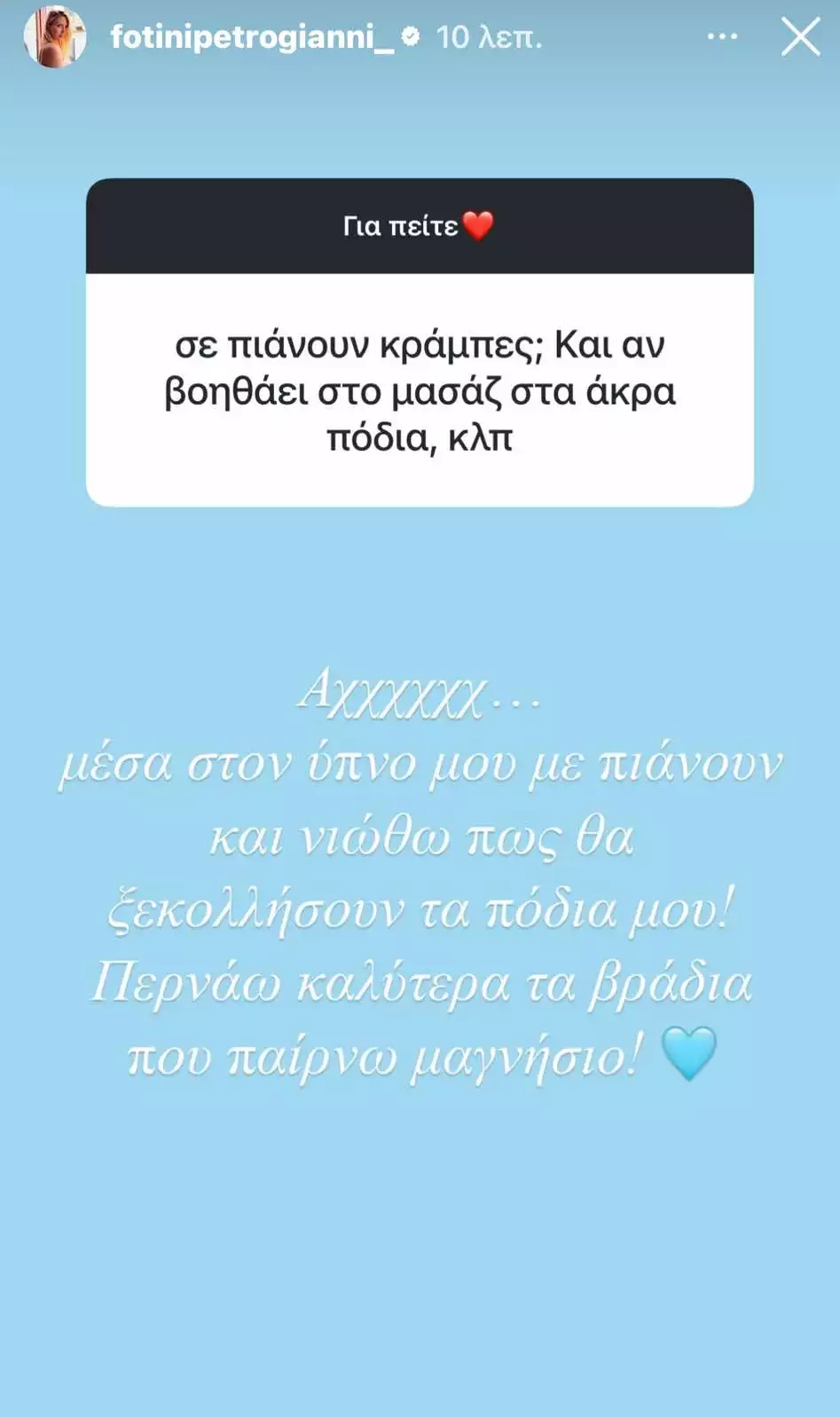Close the story viewer
The height and width of the screenshot is (1417, 840).
pos(800,37)
